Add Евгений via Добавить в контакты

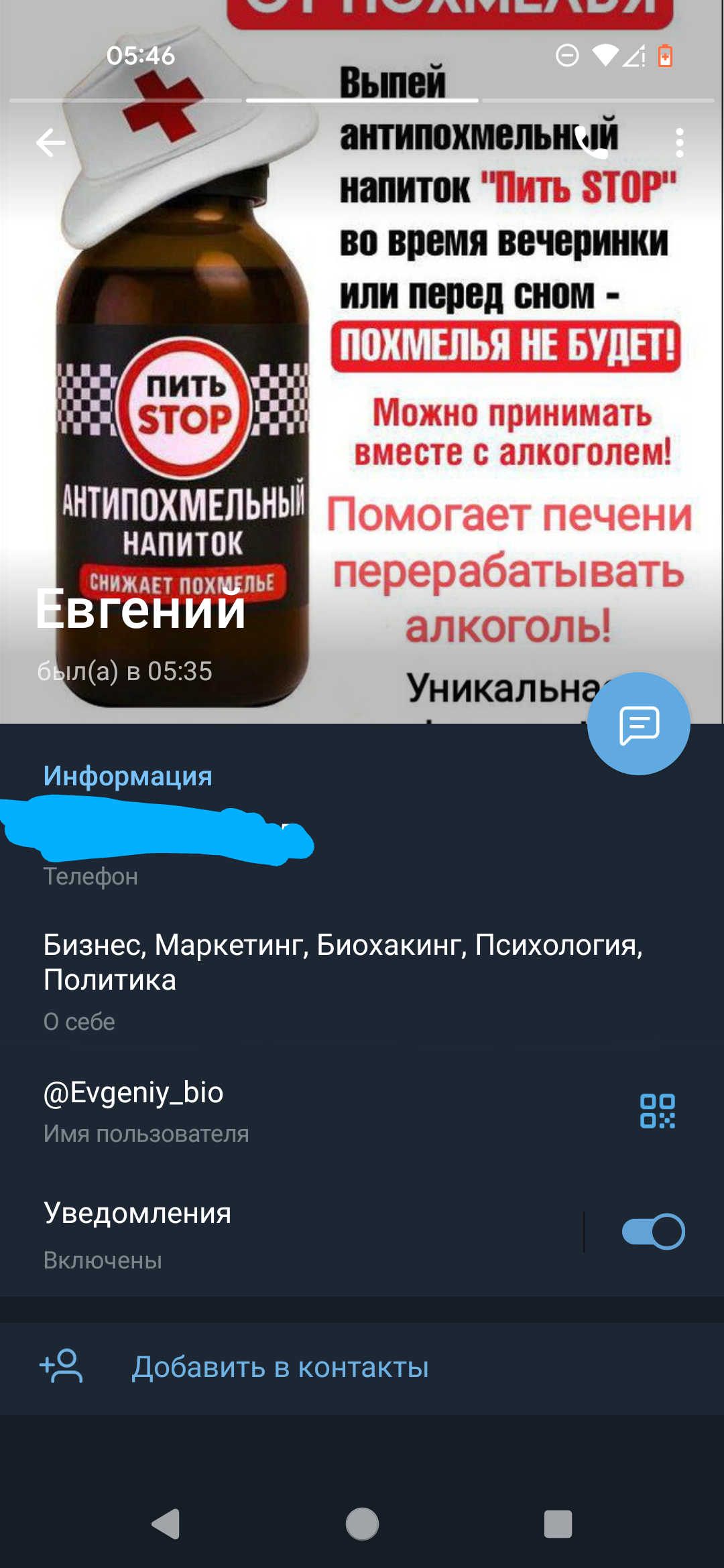280,1368
